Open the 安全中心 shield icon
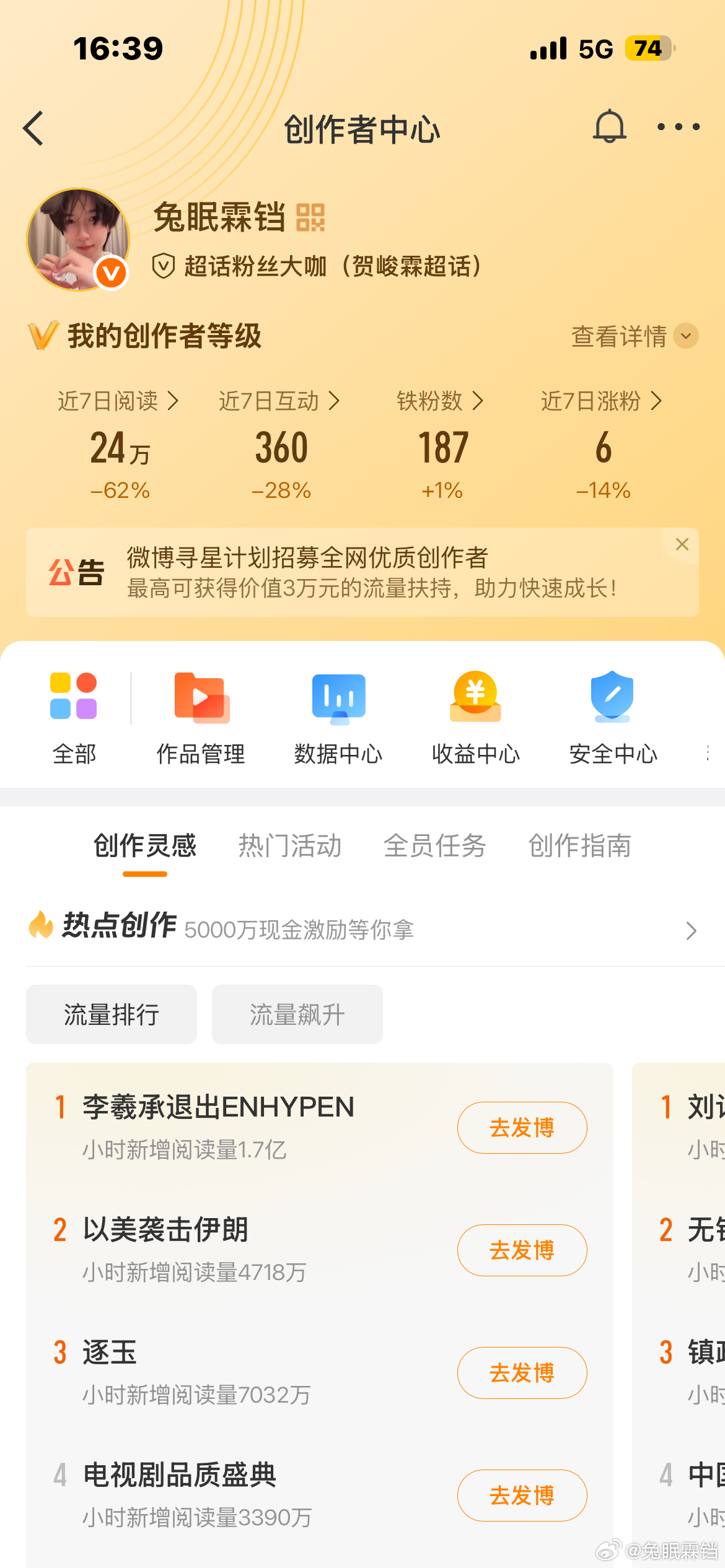725x1568 pixels. [612, 699]
